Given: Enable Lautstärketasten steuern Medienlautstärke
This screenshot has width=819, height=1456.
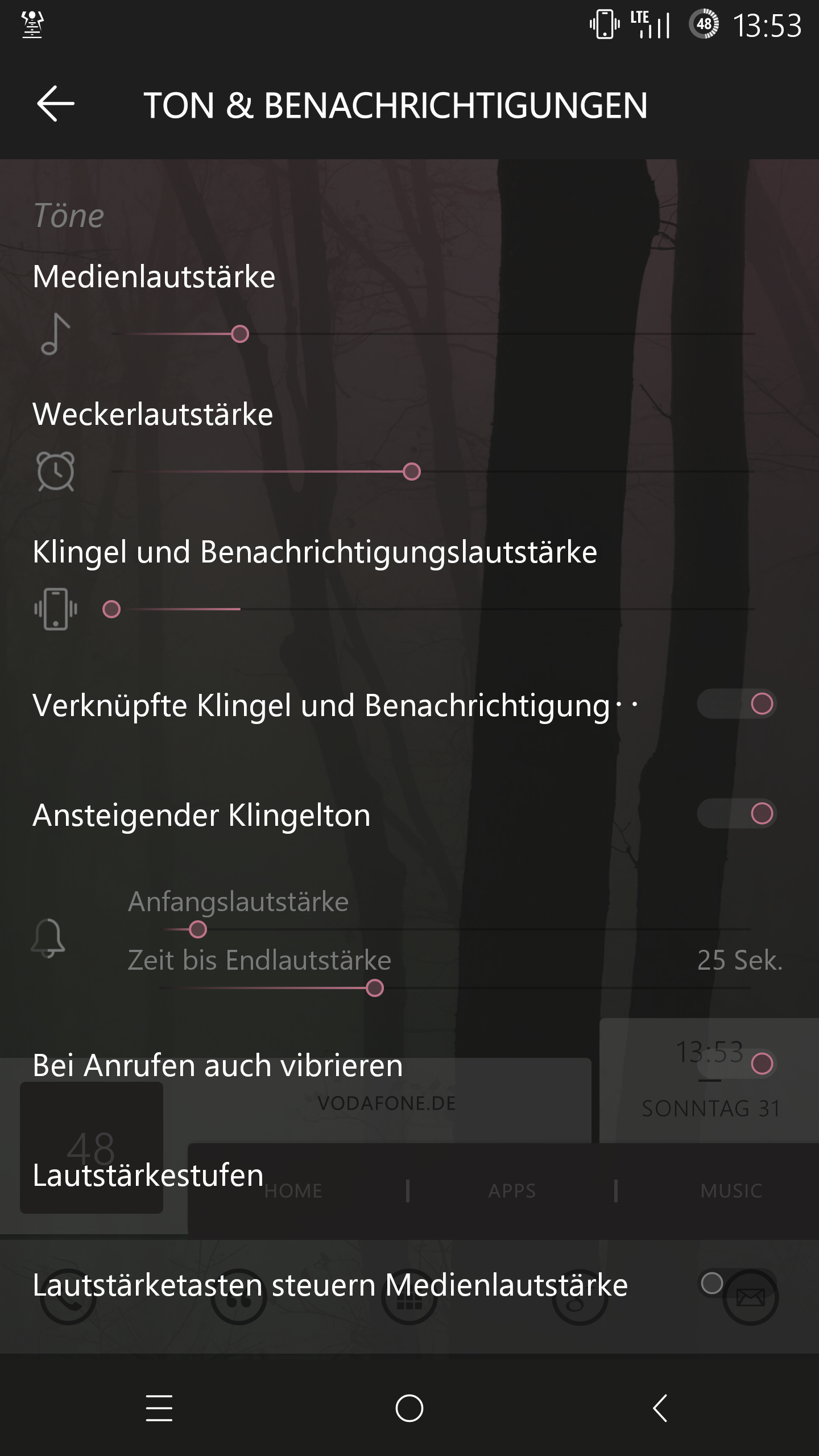Looking at the screenshot, I should coord(737,1284).
